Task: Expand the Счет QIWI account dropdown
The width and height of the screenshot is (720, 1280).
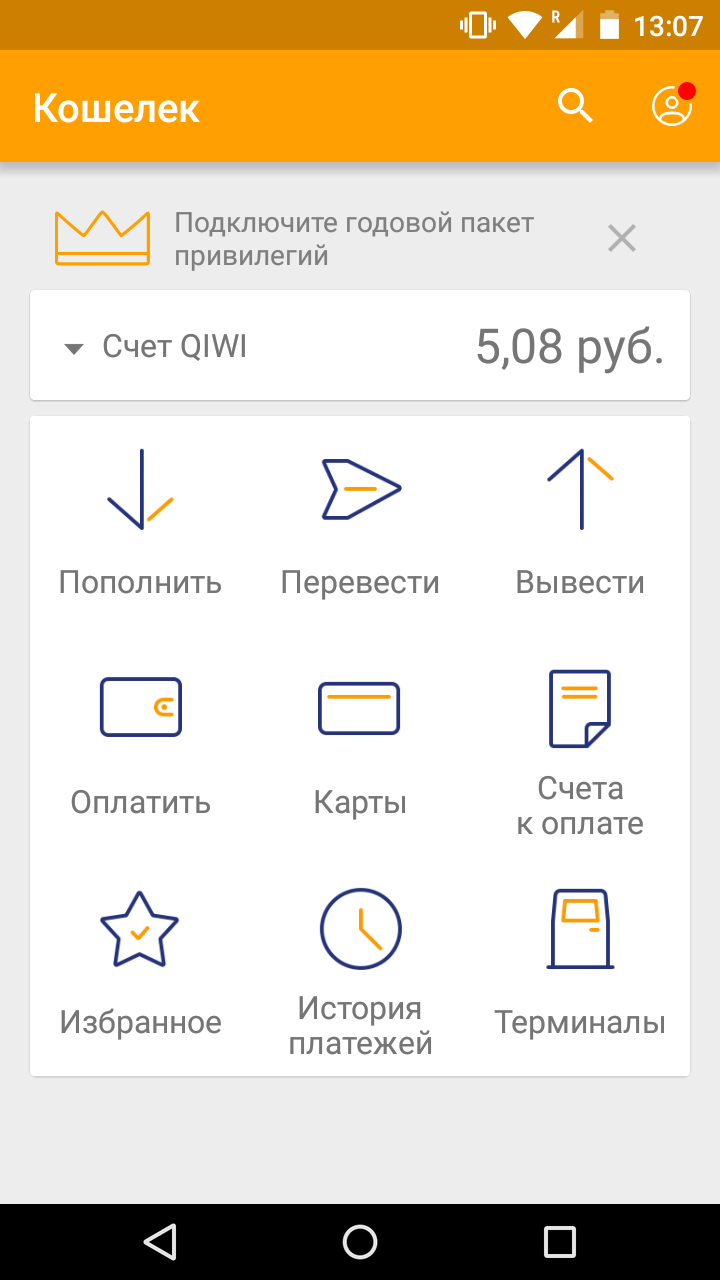Action: (x=360, y=346)
